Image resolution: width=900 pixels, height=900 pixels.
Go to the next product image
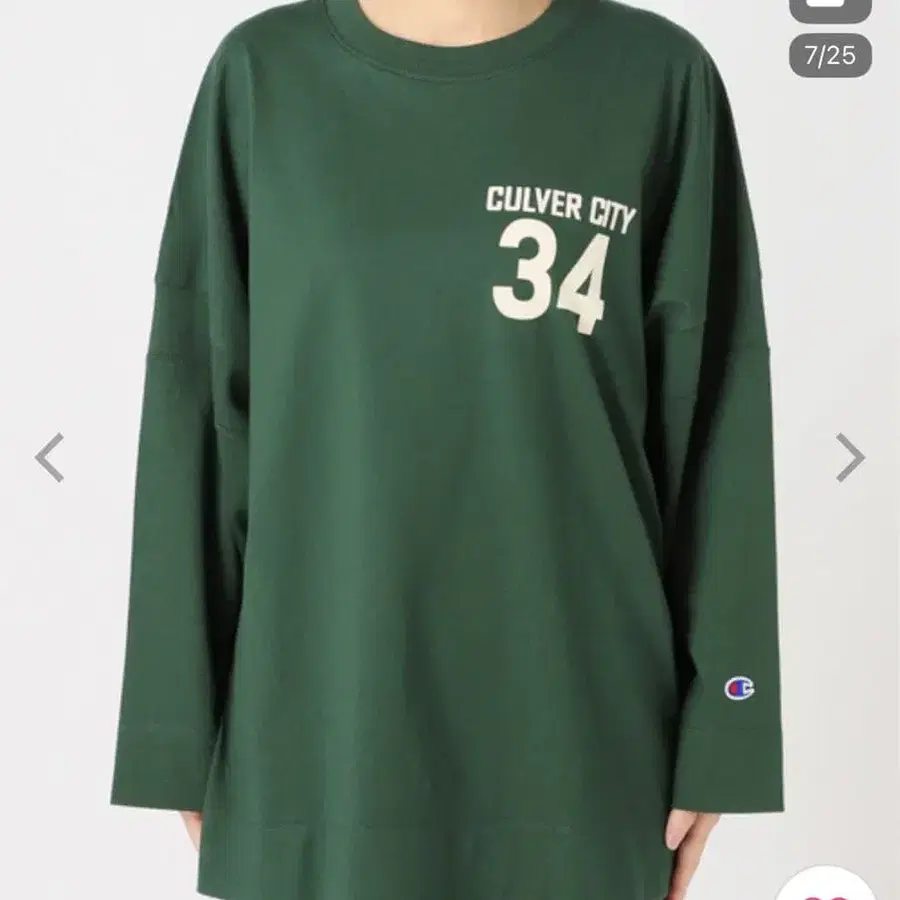point(849,458)
